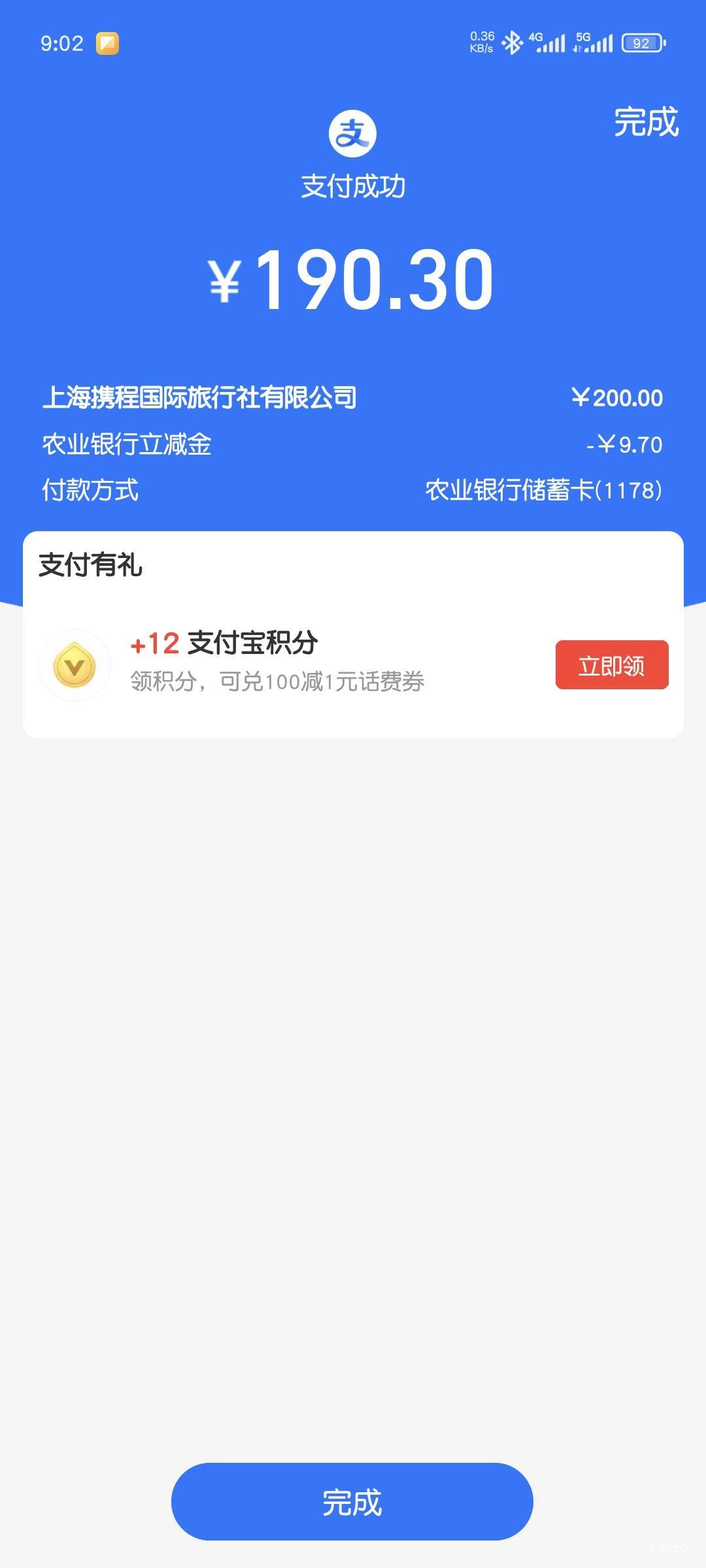Claim points with the red 立即领 button
The image size is (706, 1568).
[x=611, y=665]
